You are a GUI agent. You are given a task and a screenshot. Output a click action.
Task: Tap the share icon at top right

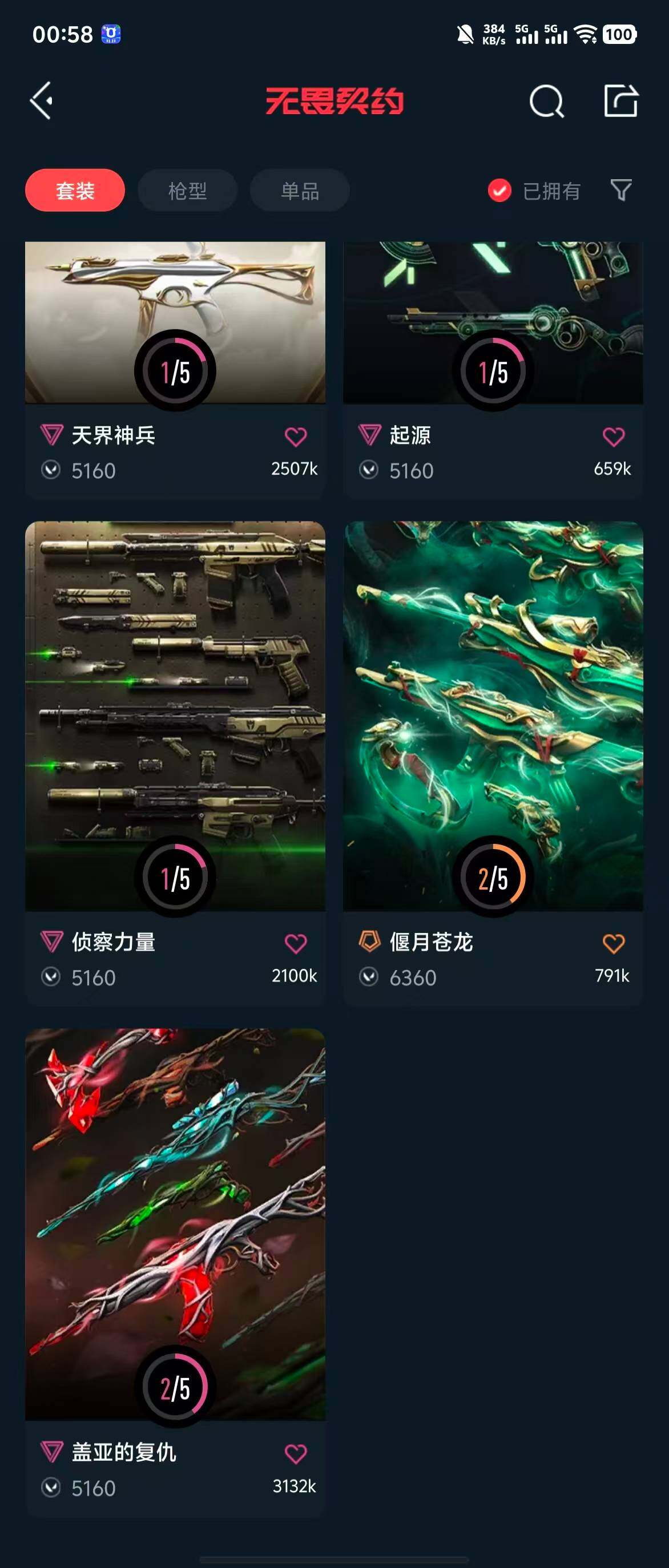point(621,102)
